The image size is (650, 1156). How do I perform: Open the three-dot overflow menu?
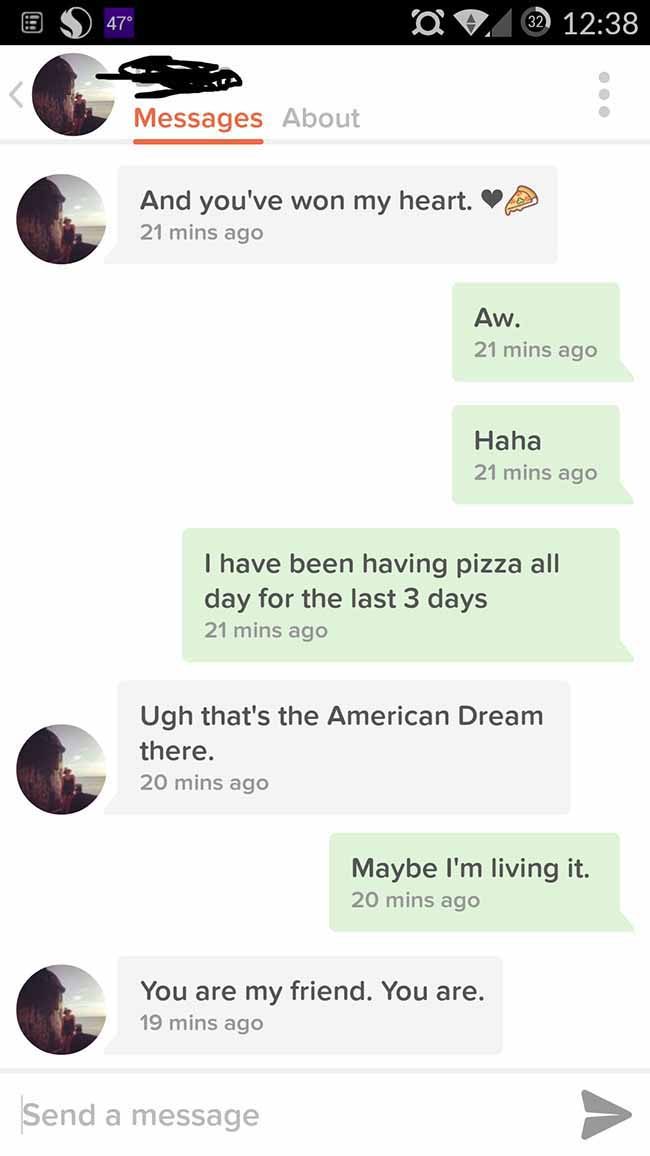pyautogui.click(x=604, y=94)
